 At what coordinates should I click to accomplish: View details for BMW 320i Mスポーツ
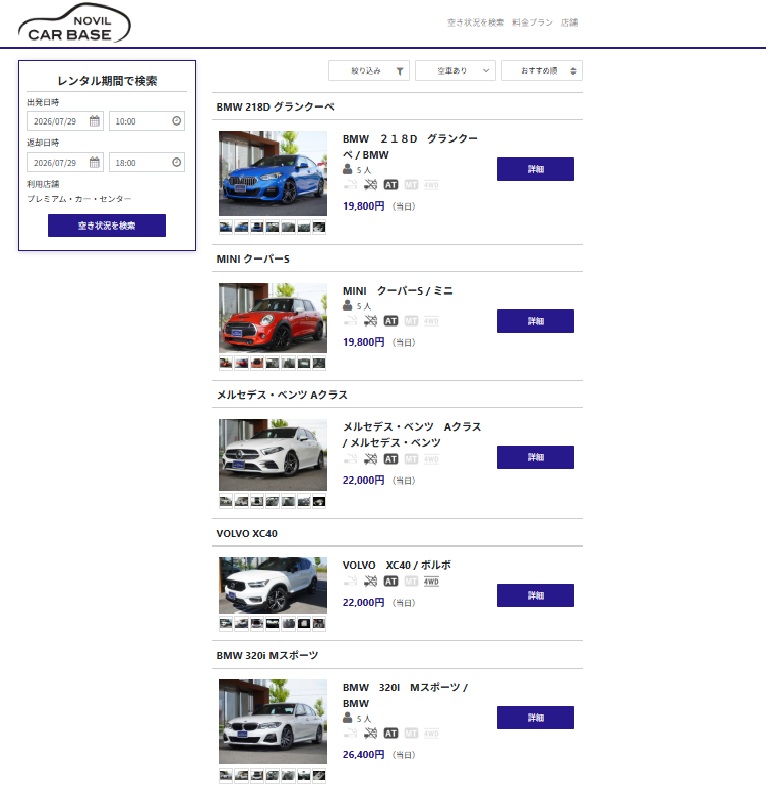coord(535,717)
